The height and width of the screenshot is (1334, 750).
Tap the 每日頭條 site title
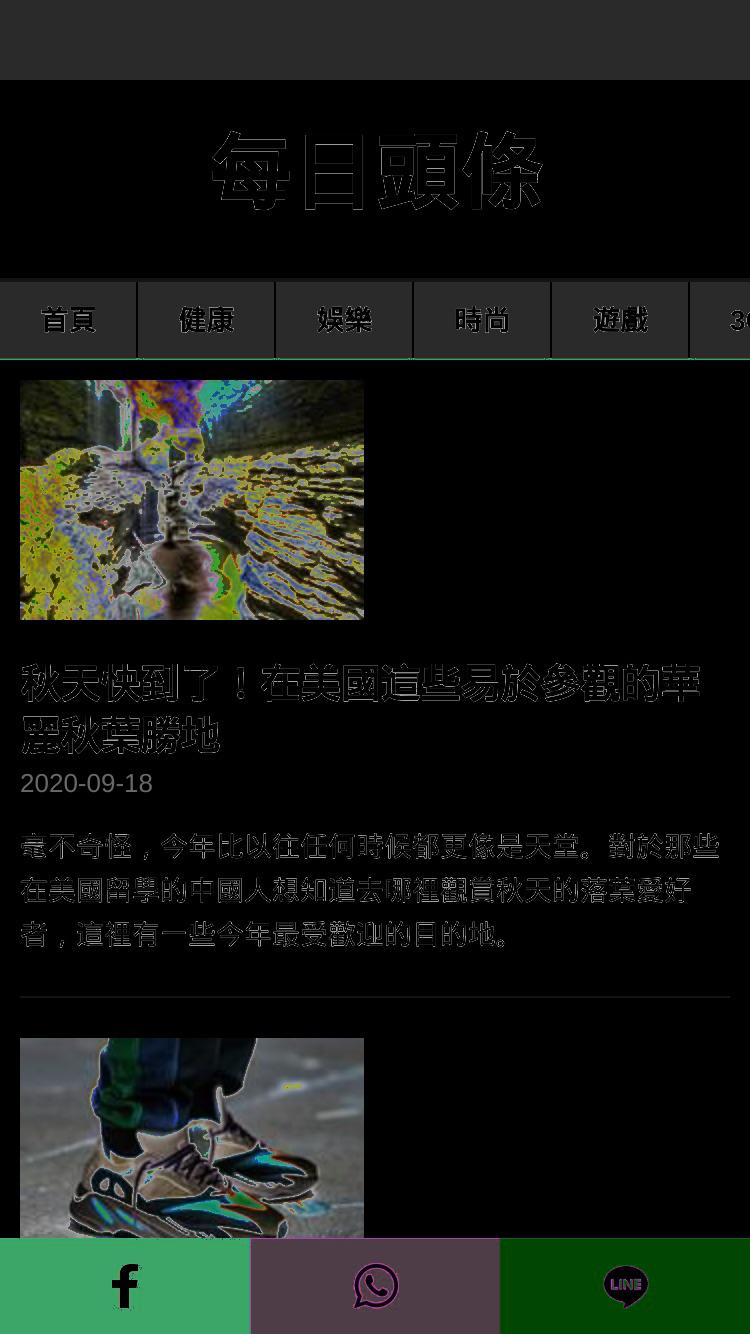click(376, 170)
